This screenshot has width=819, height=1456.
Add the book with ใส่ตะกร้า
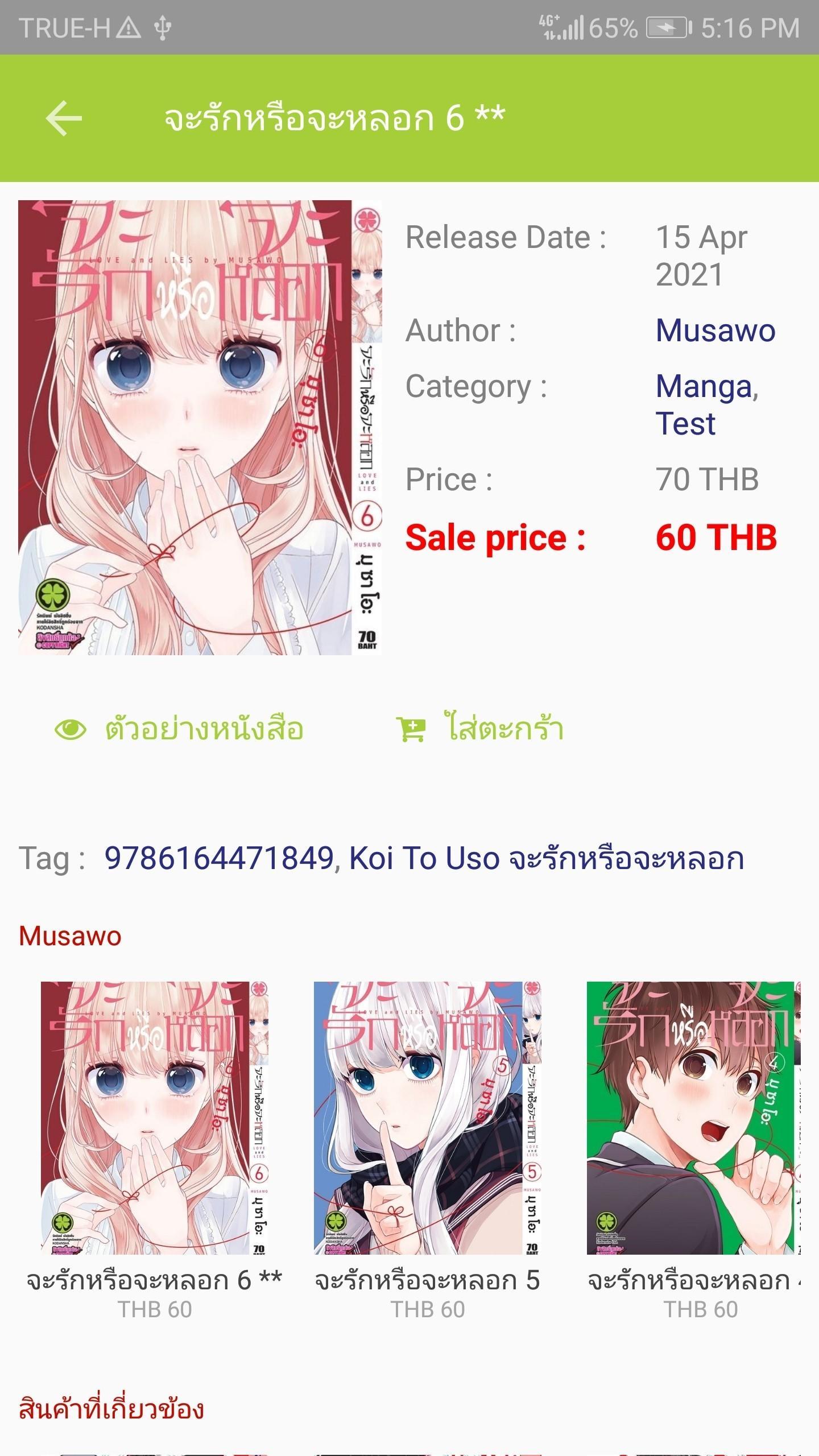tap(480, 729)
